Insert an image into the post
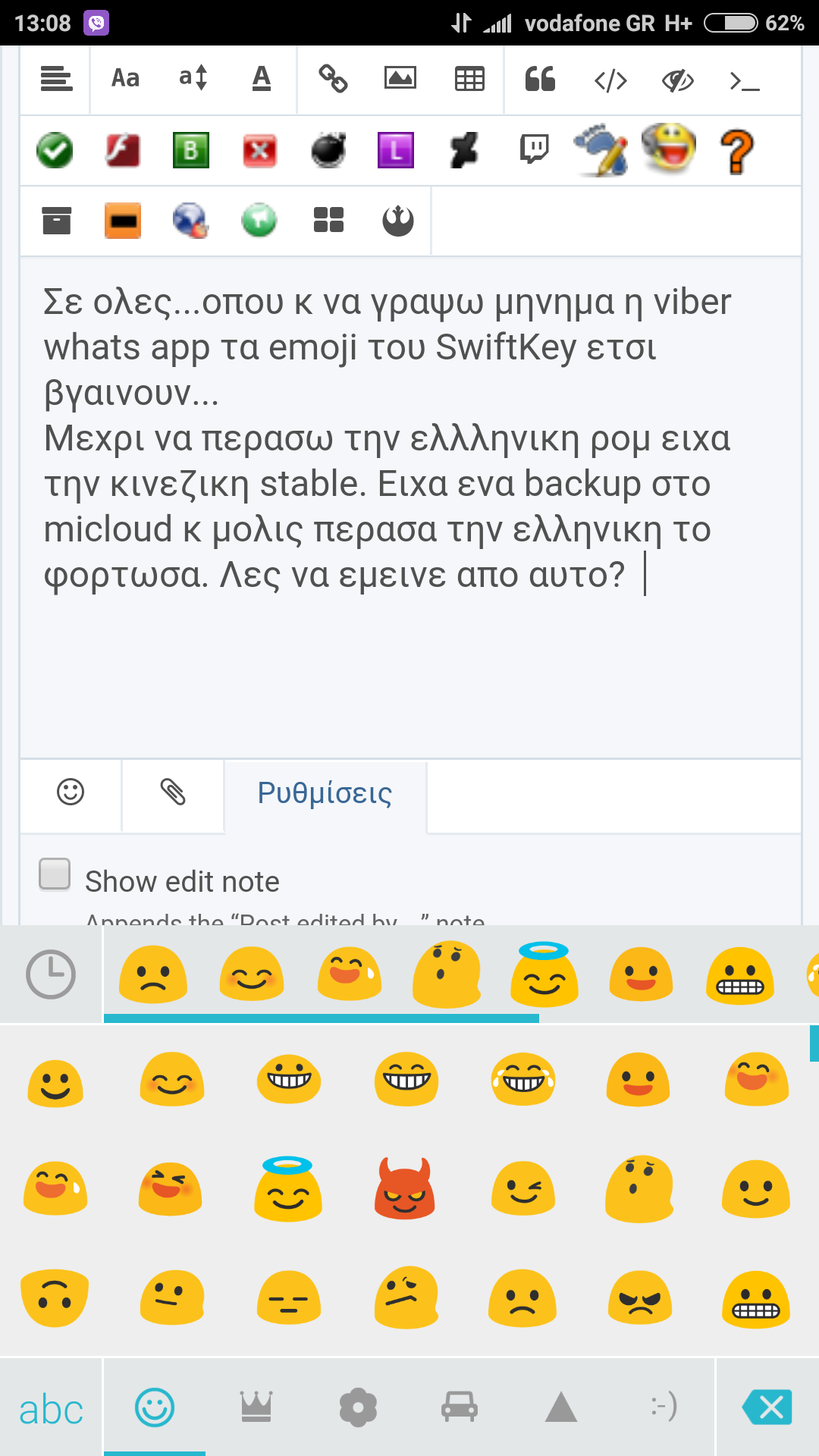 click(x=400, y=79)
